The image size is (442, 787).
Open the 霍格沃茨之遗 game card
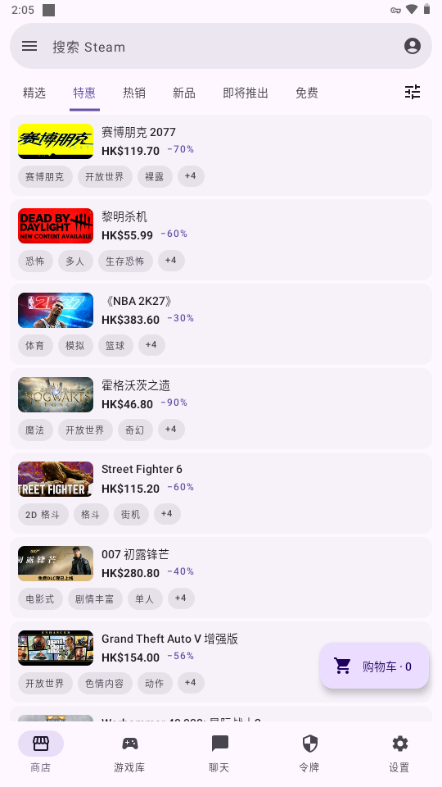coord(221,409)
